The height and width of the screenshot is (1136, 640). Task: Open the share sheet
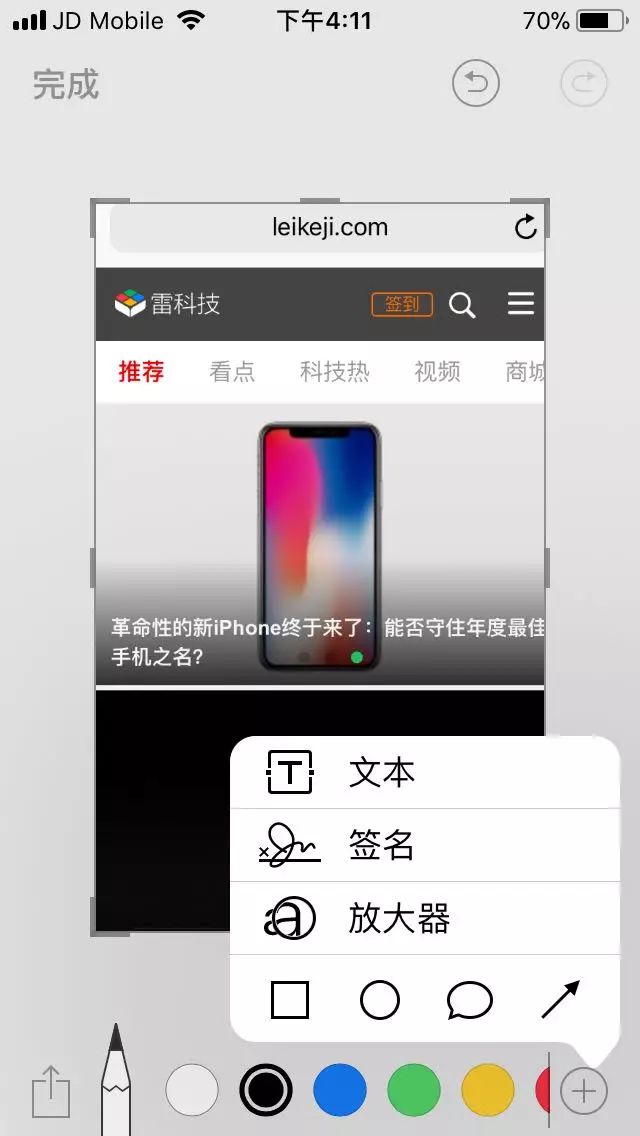click(51, 1090)
